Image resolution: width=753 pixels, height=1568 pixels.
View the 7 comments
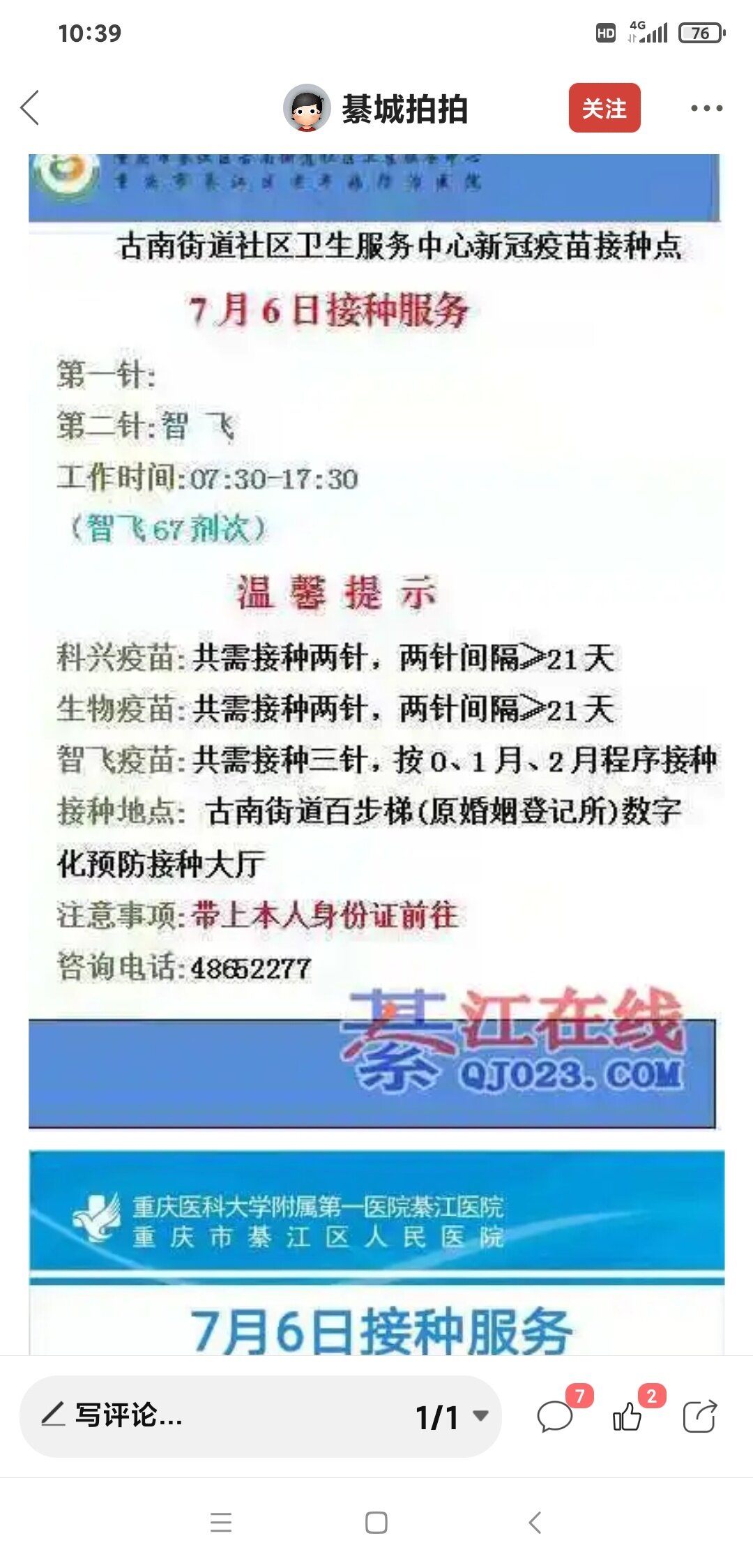pos(556,1416)
